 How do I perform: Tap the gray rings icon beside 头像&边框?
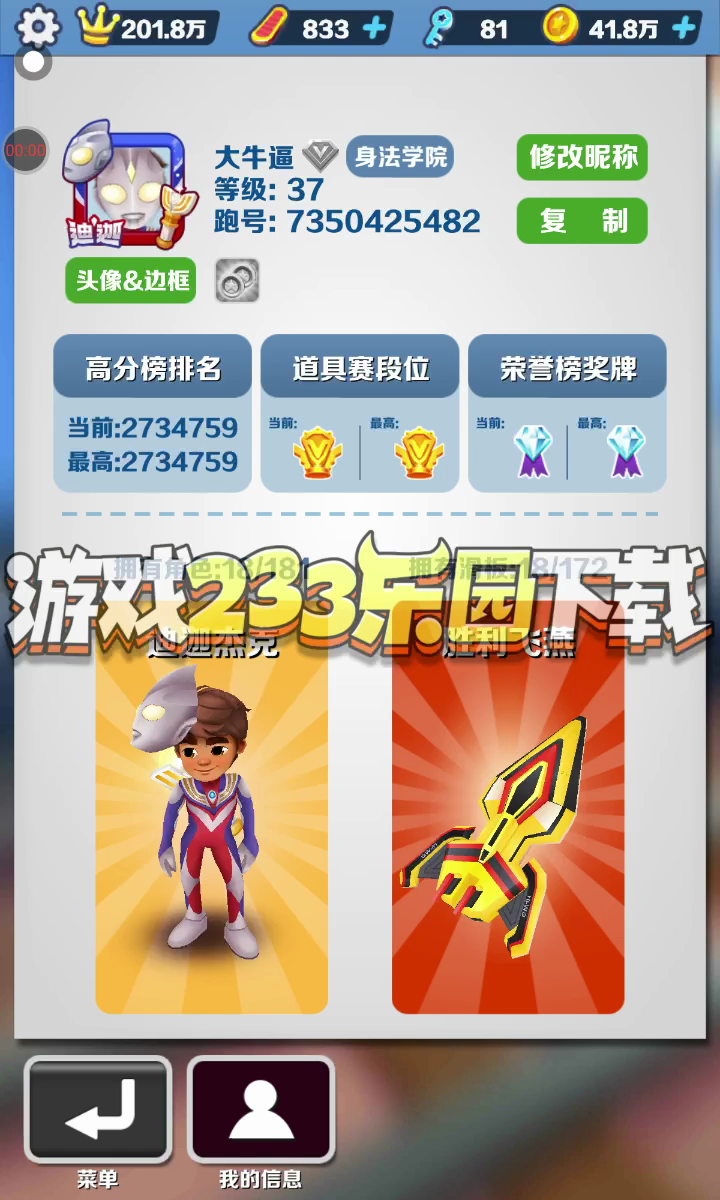[x=237, y=281]
